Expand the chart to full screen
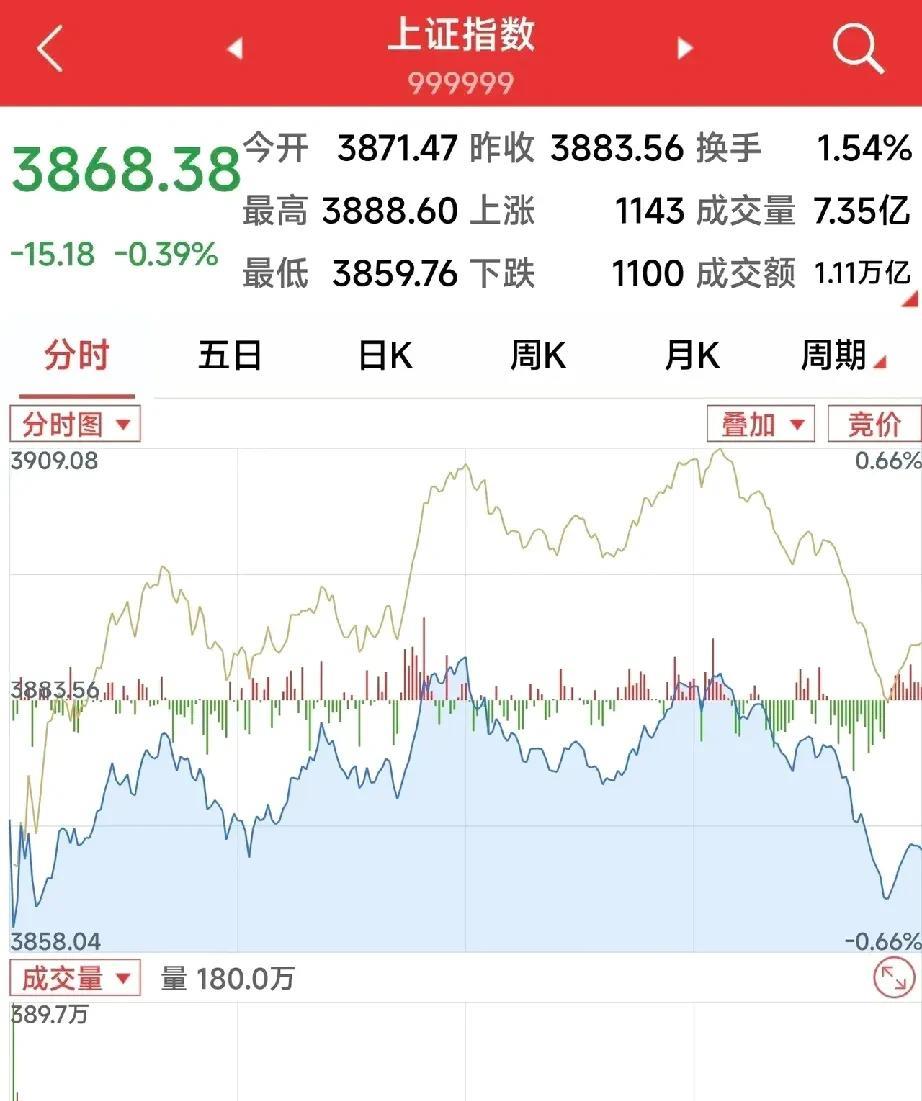 click(x=893, y=979)
